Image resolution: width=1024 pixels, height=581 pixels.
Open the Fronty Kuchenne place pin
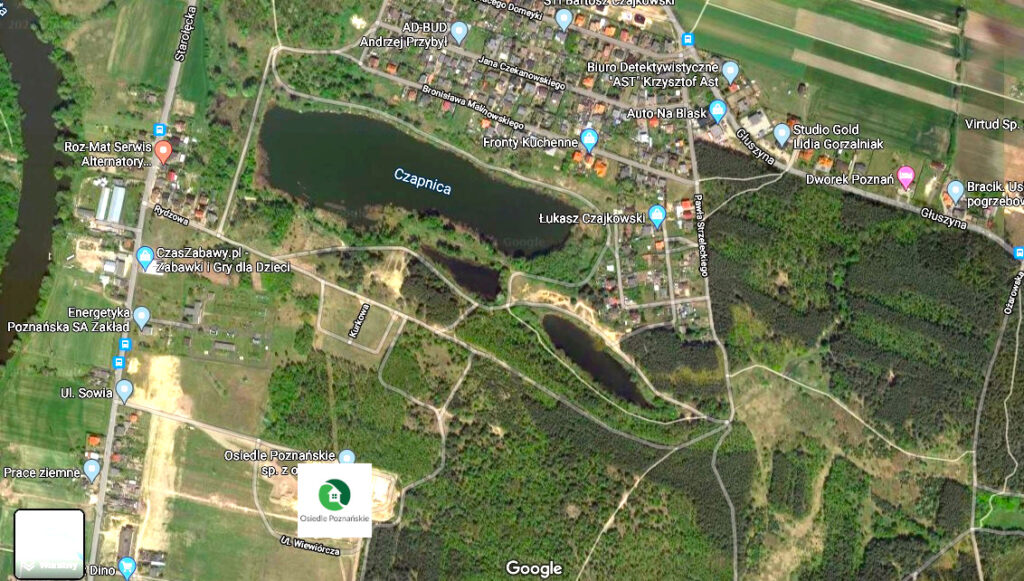(x=589, y=139)
